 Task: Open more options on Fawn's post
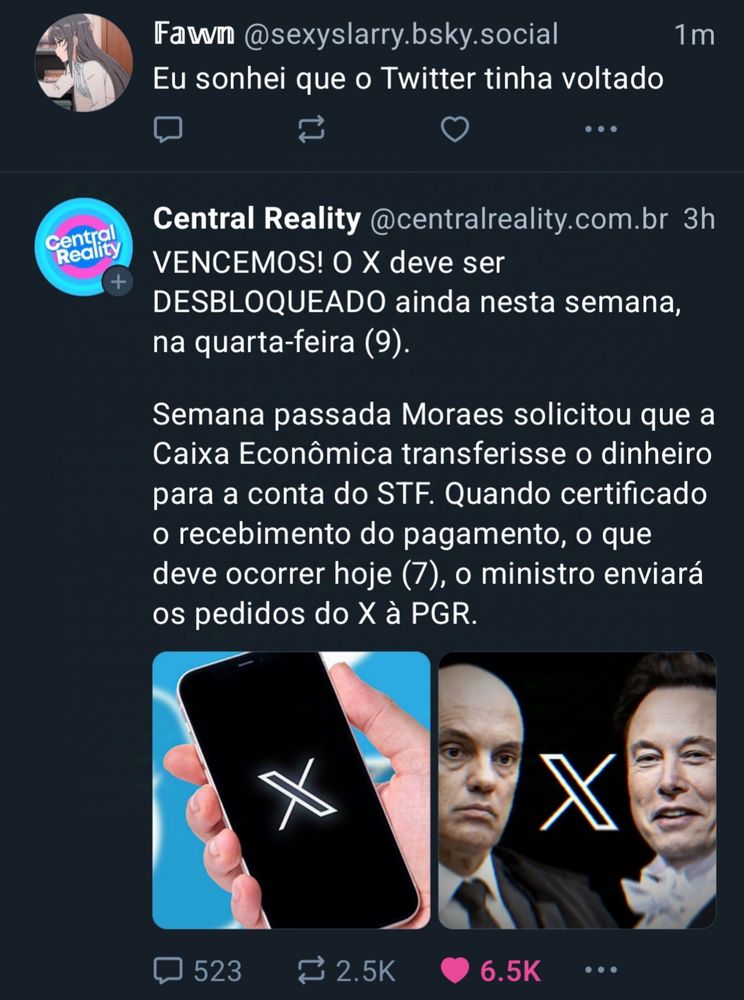(x=600, y=128)
